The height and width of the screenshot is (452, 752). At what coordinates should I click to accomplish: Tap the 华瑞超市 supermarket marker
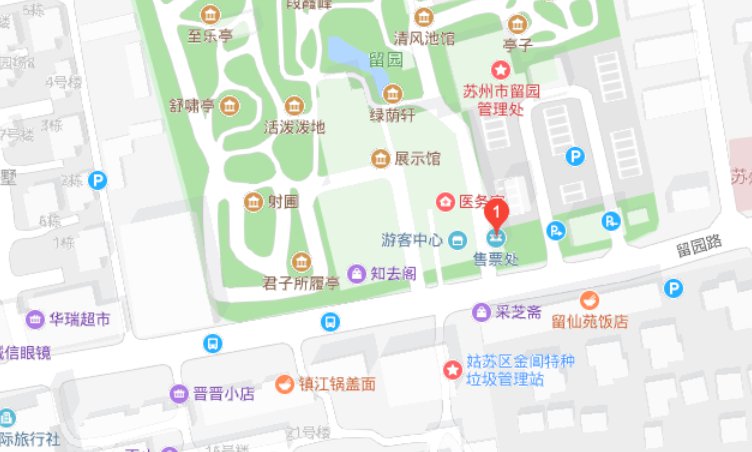pyautogui.click(x=35, y=320)
